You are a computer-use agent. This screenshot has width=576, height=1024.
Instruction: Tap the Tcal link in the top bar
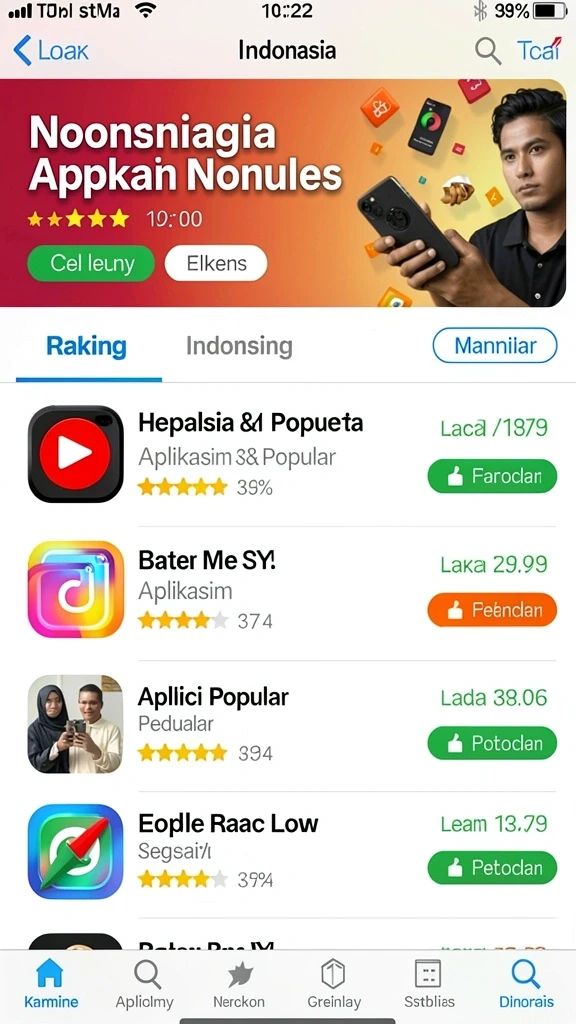coord(539,50)
